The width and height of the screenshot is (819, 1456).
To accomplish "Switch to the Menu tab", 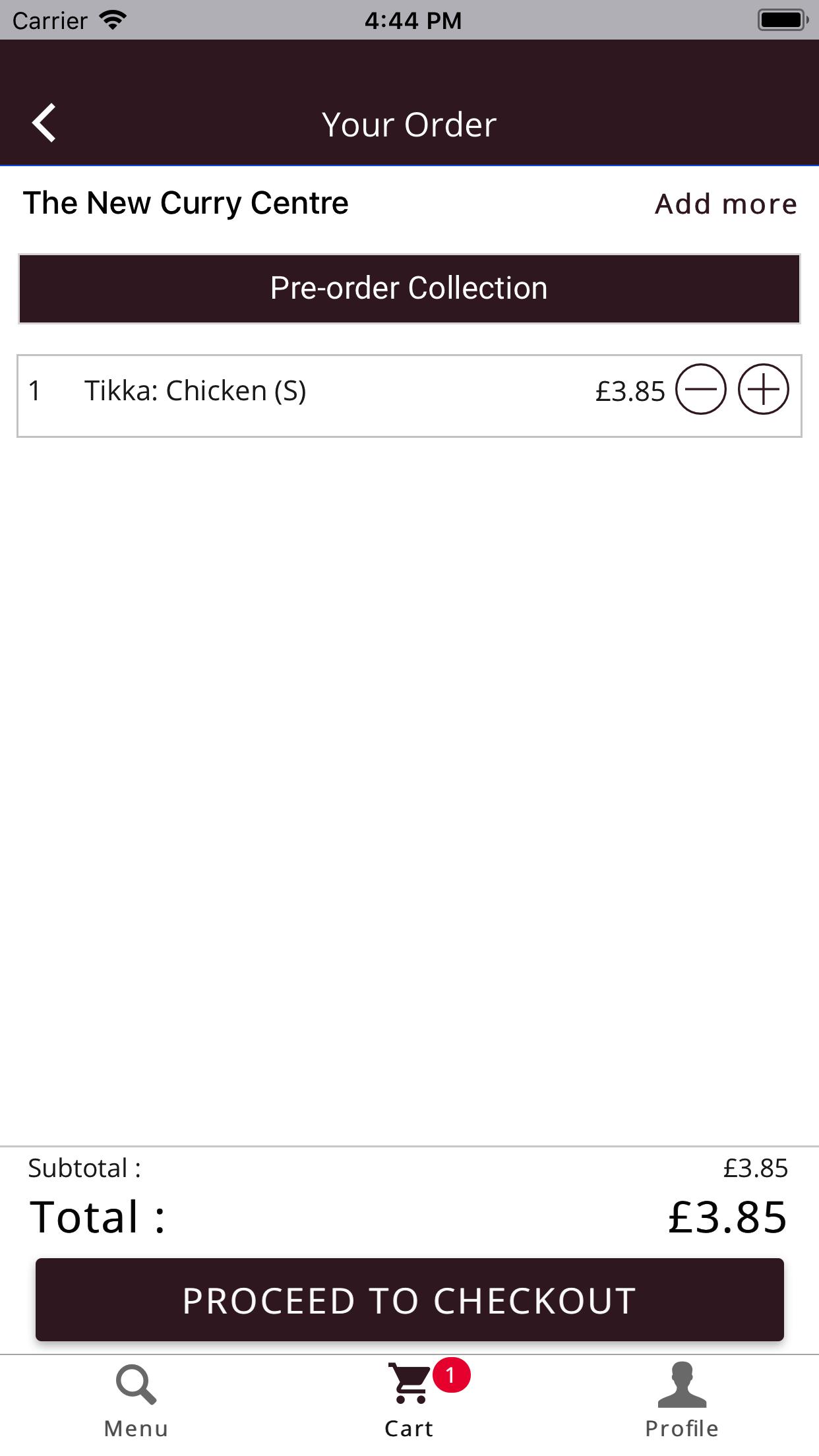I will [x=135, y=1398].
